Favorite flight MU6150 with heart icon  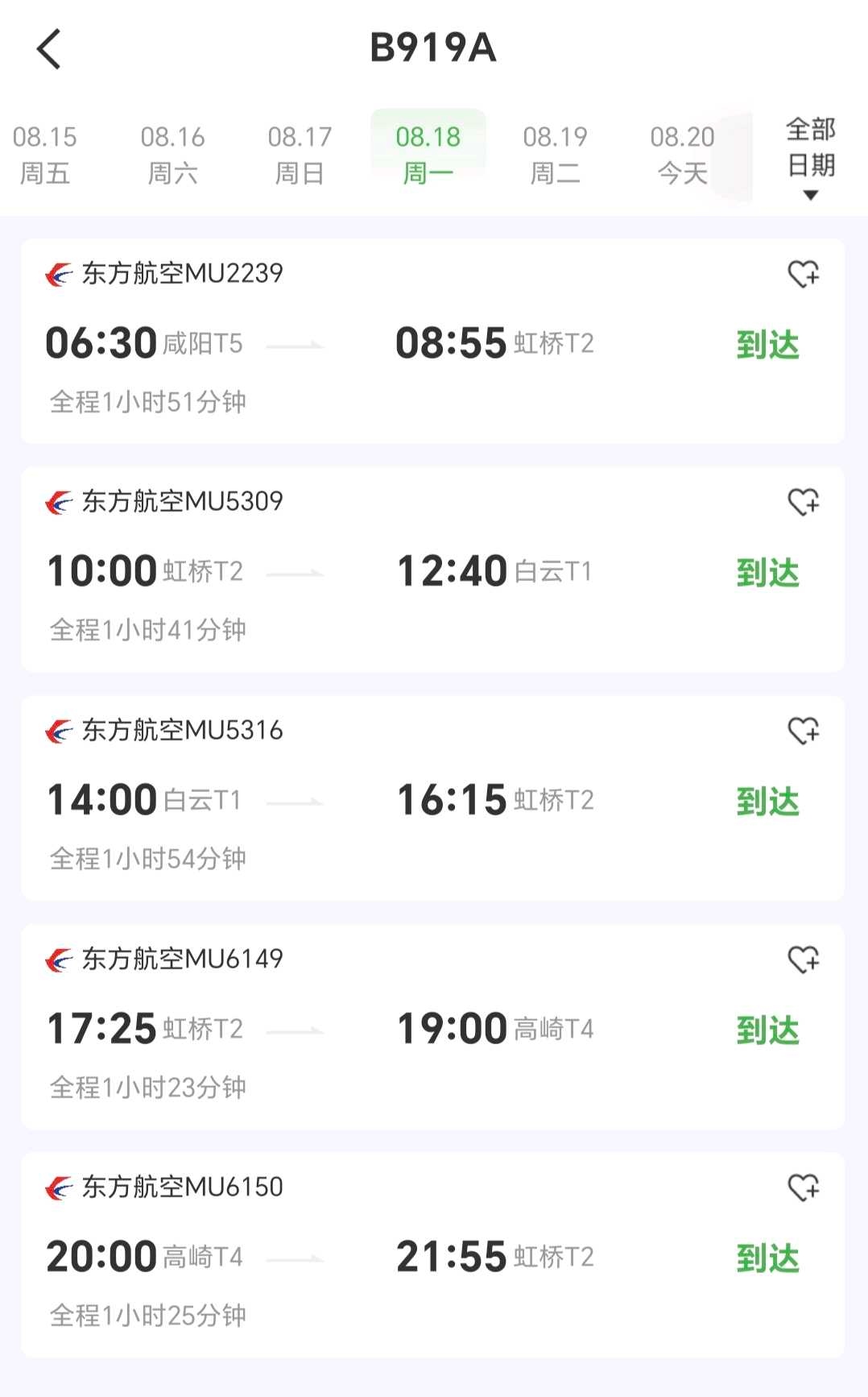tap(804, 1188)
